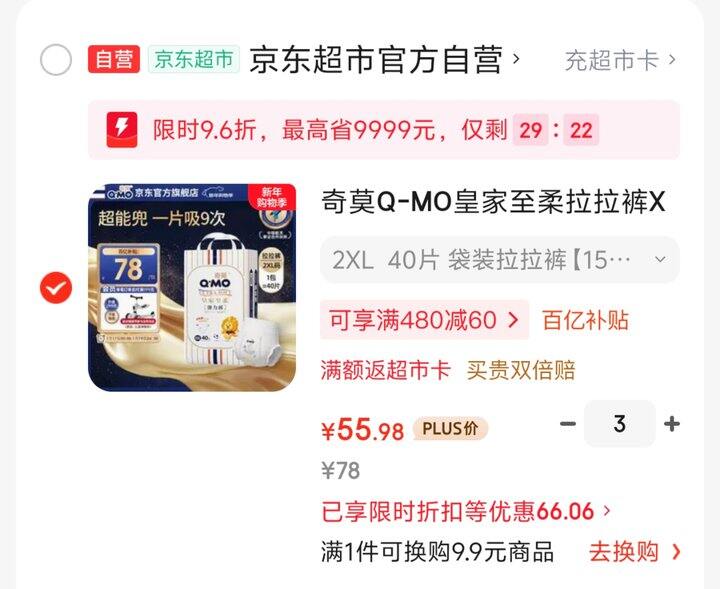Image resolution: width=720 pixels, height=589 pixels.
Task: Decrease the item quantity with minus
Action: [568, 424]
